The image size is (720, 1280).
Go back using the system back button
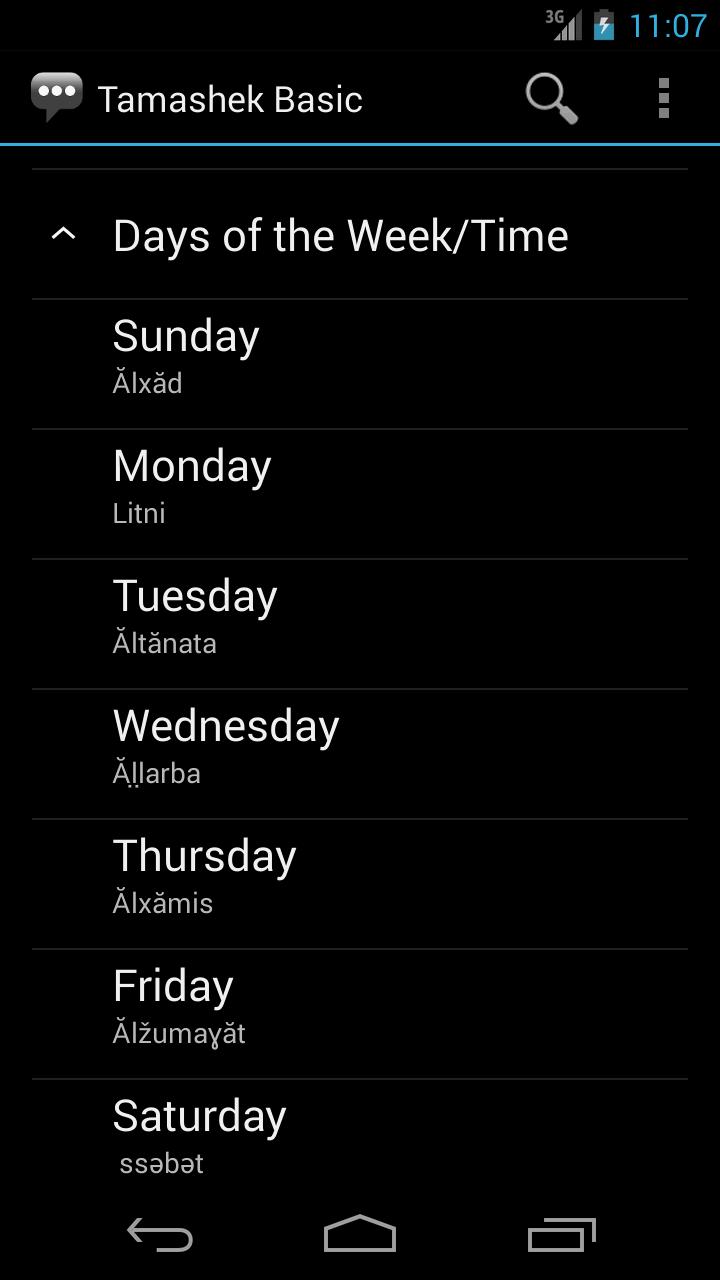pos(160,1236)
